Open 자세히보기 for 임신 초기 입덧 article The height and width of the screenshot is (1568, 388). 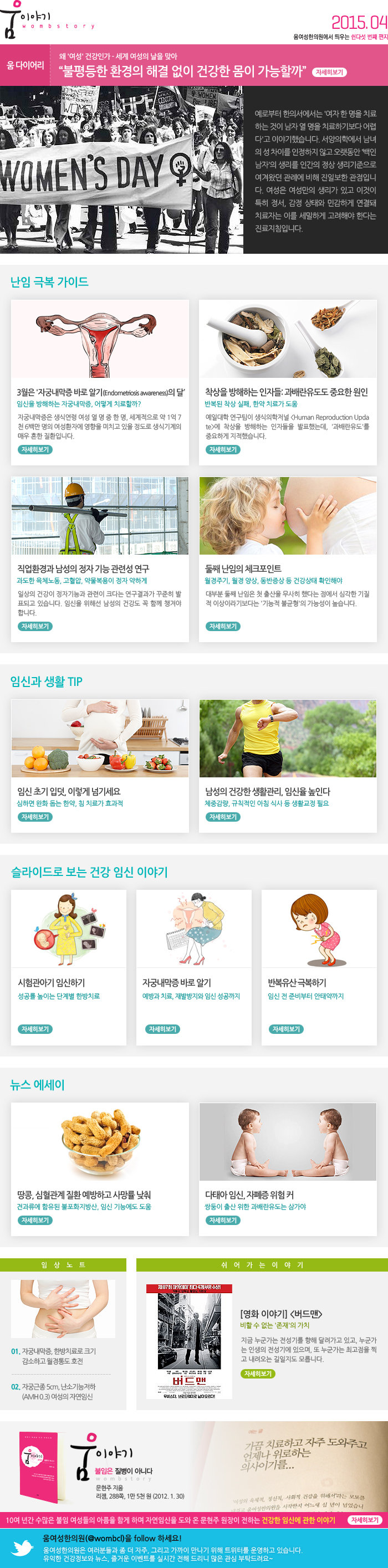click(x=35, y=816)
